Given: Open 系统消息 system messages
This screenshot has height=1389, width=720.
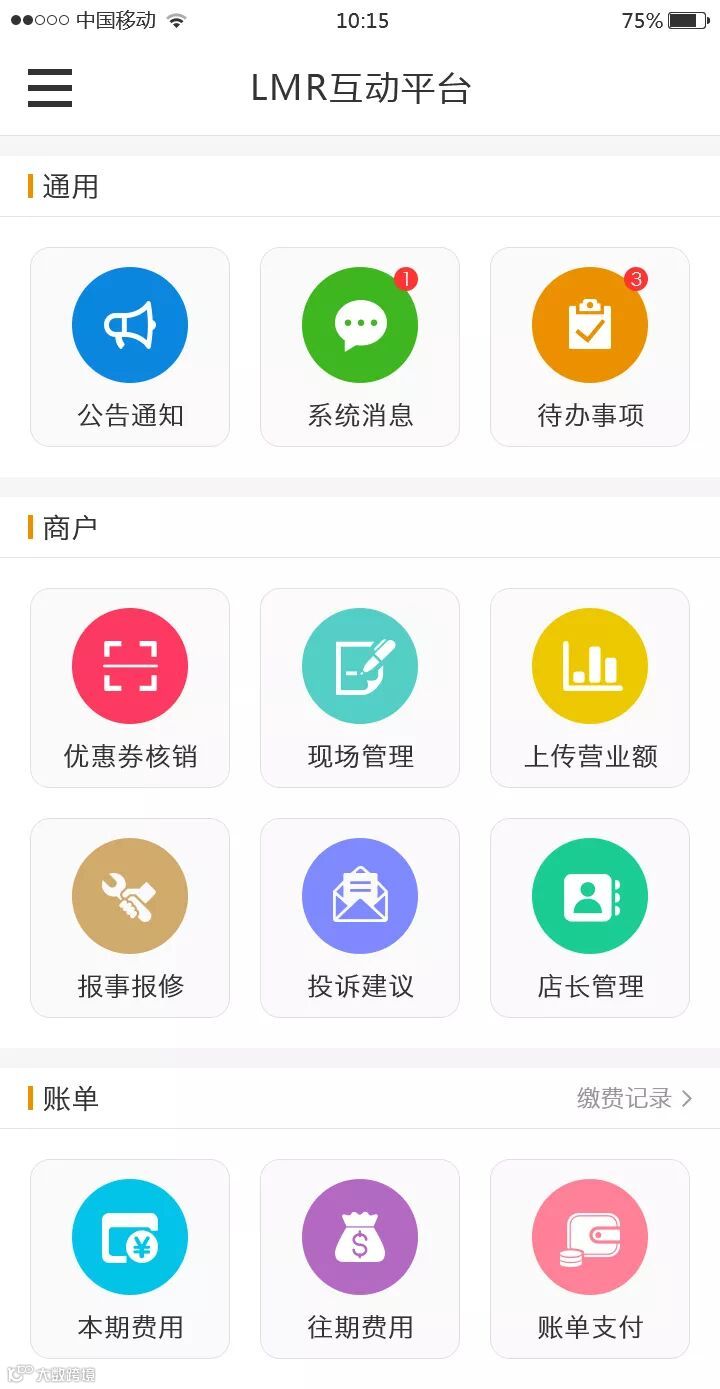Looking at the screenshot, I should coord(360,347).
